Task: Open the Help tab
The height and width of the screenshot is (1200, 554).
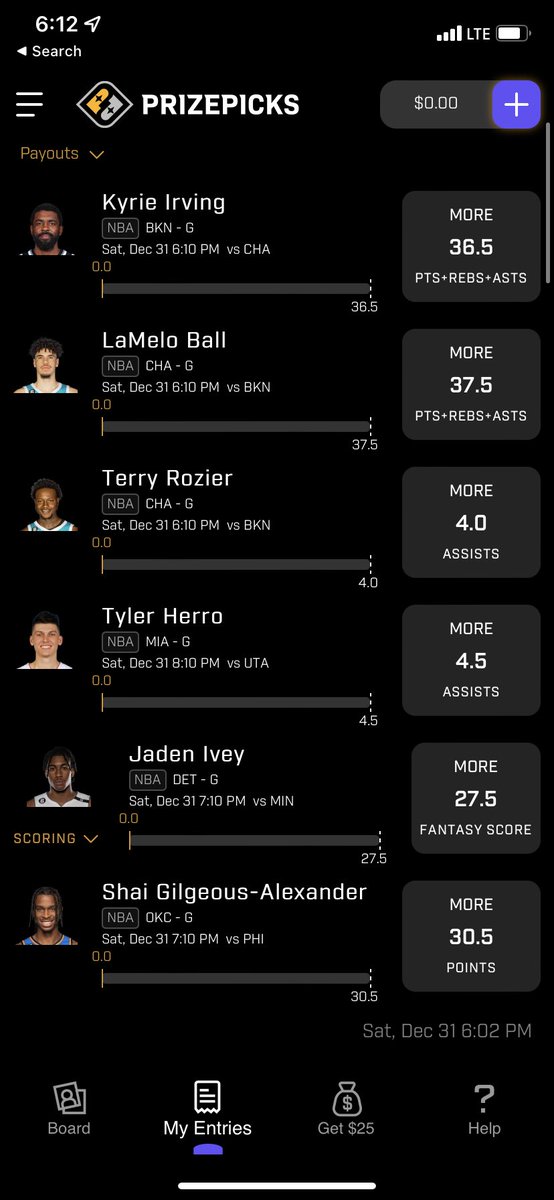Action: pos(484,1110)
